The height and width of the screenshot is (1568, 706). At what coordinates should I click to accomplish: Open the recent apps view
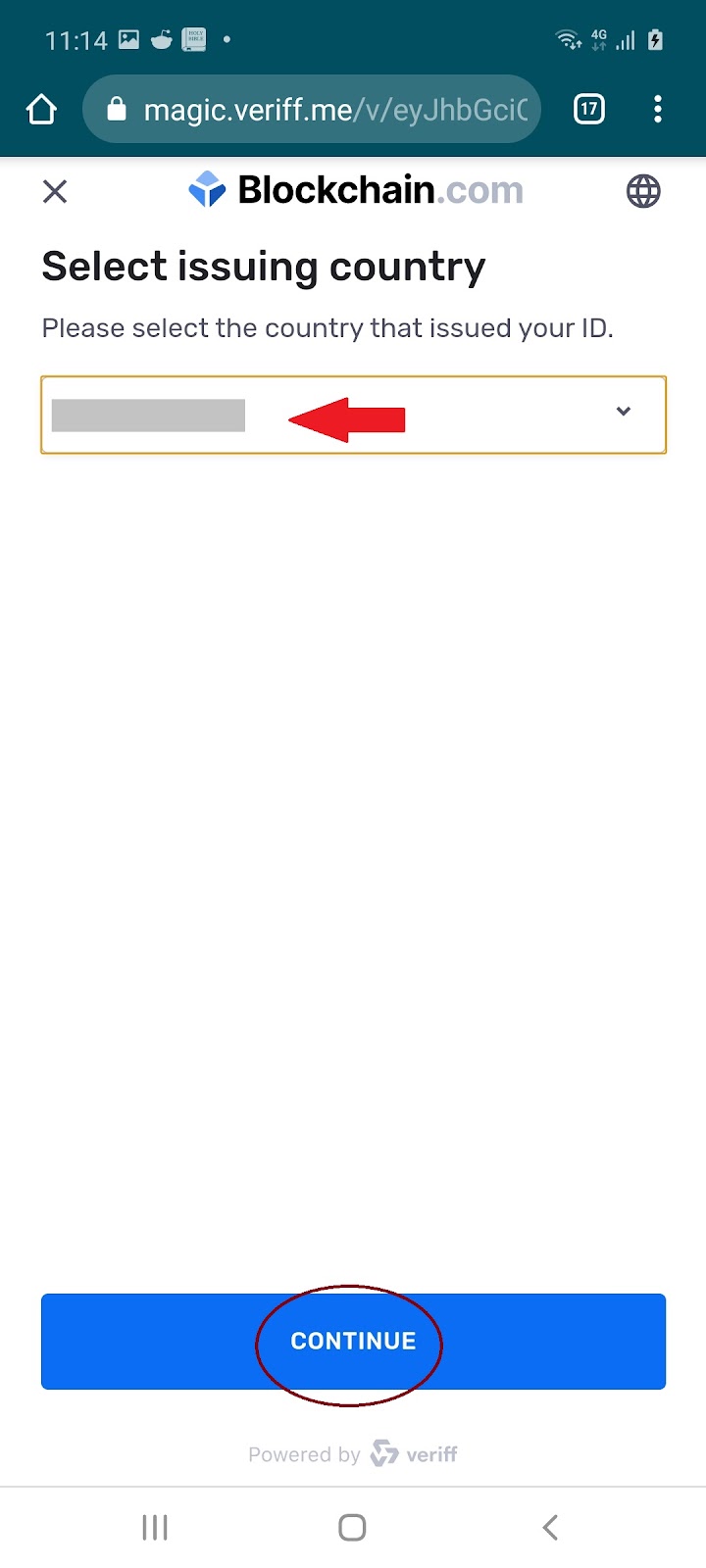[155, 1527]
